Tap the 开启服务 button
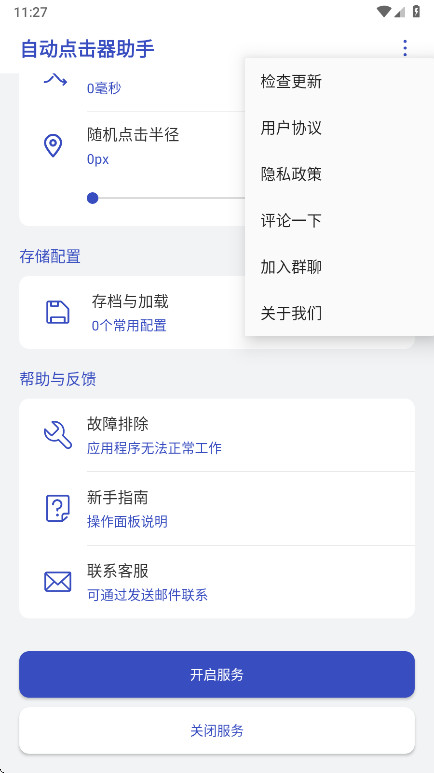The width and height of the screenshot is (434, 773). coord(217,674)
